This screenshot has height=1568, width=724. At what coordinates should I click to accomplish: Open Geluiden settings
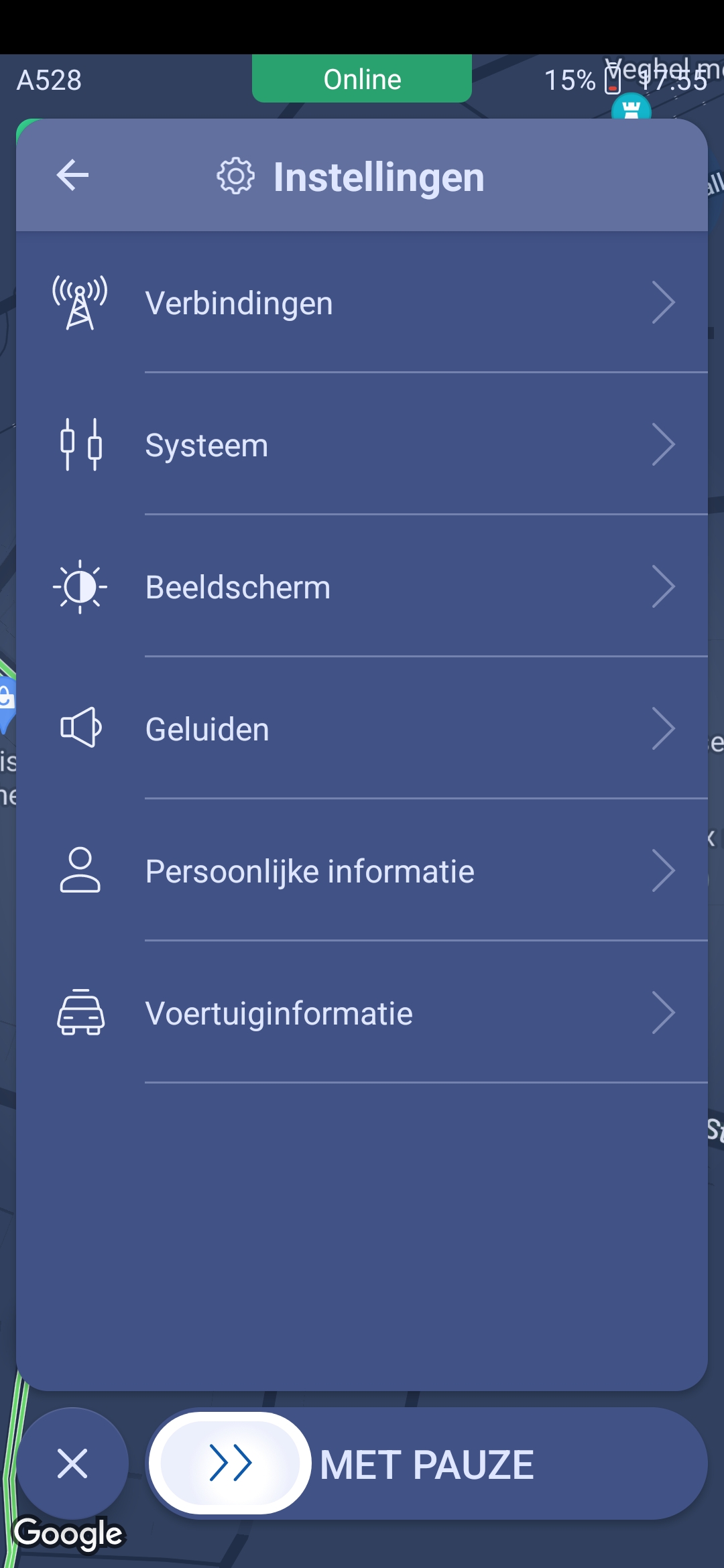click(x=362, y=729)
